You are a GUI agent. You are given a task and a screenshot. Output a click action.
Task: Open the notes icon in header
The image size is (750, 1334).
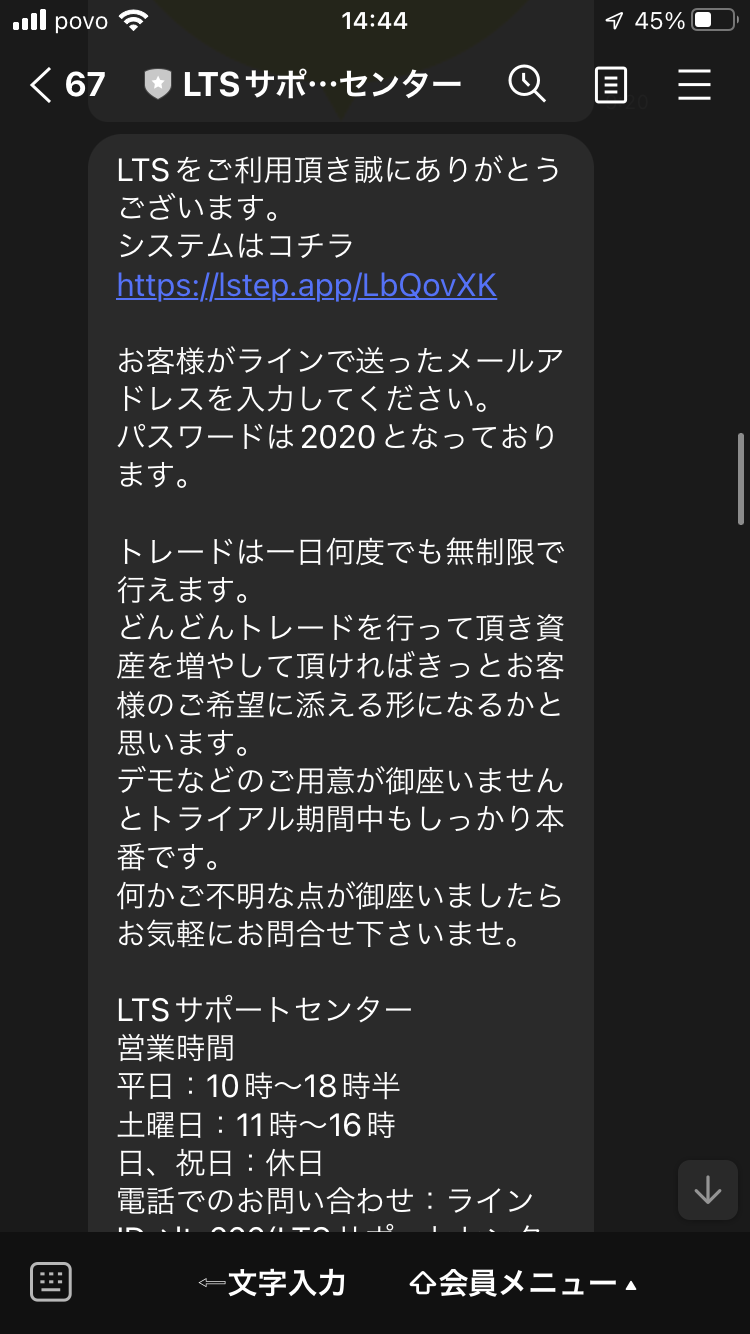[610, 85]
